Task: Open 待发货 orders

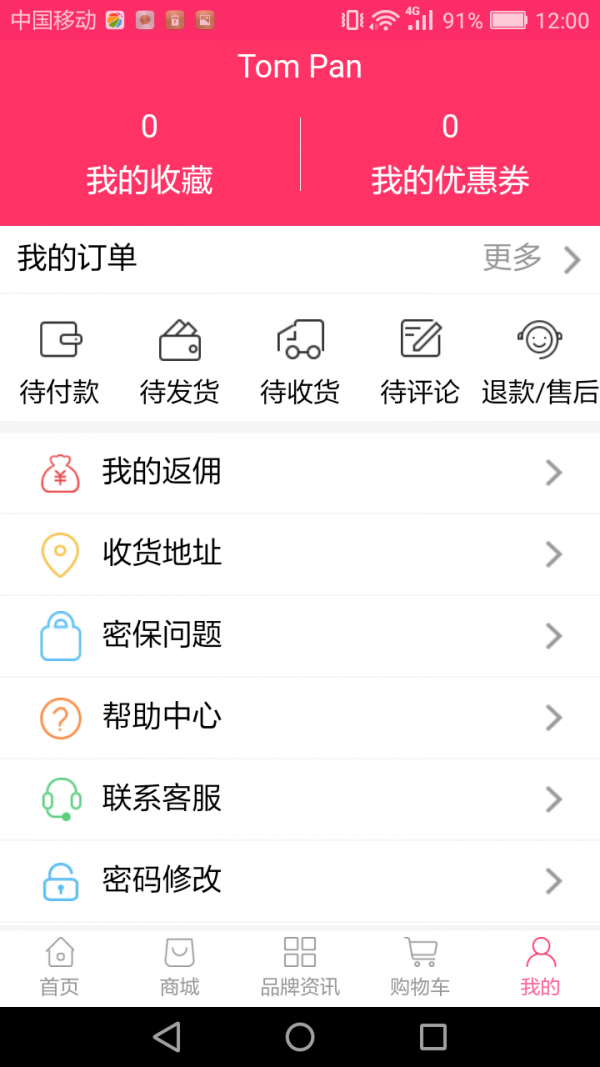Action: (x=180, y=362)
